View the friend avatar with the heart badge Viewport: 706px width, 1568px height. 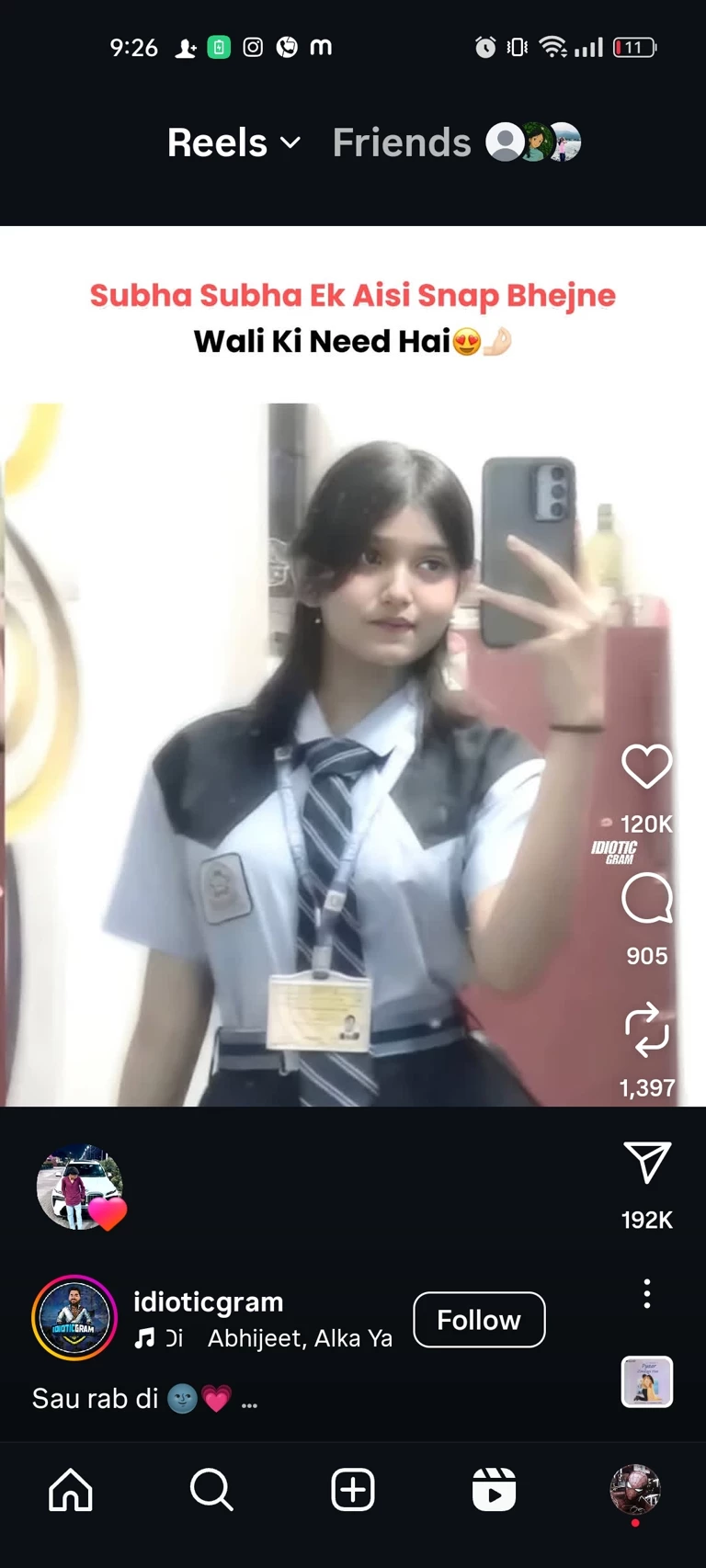point(80,1187)
